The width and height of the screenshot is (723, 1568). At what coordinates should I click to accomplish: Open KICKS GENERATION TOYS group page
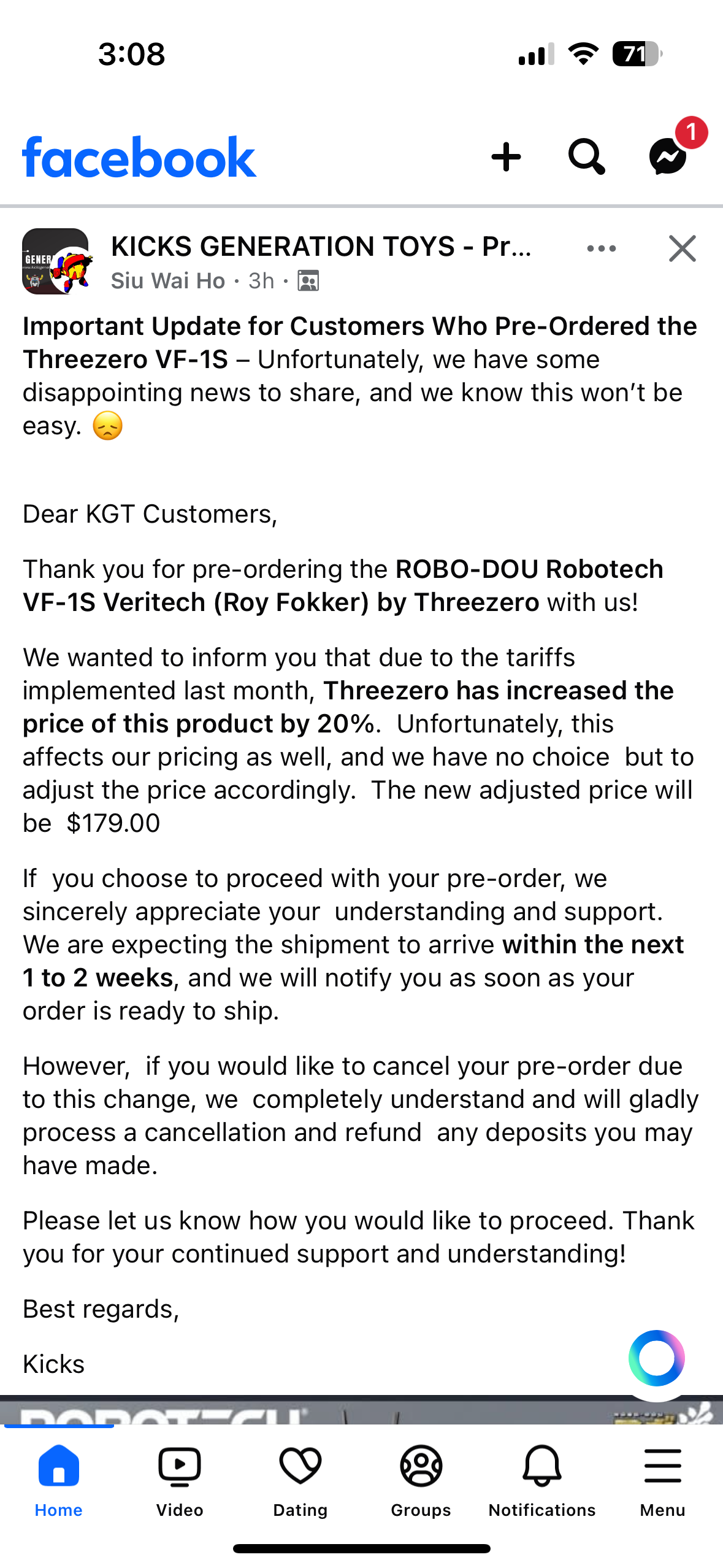click(321, 247)
